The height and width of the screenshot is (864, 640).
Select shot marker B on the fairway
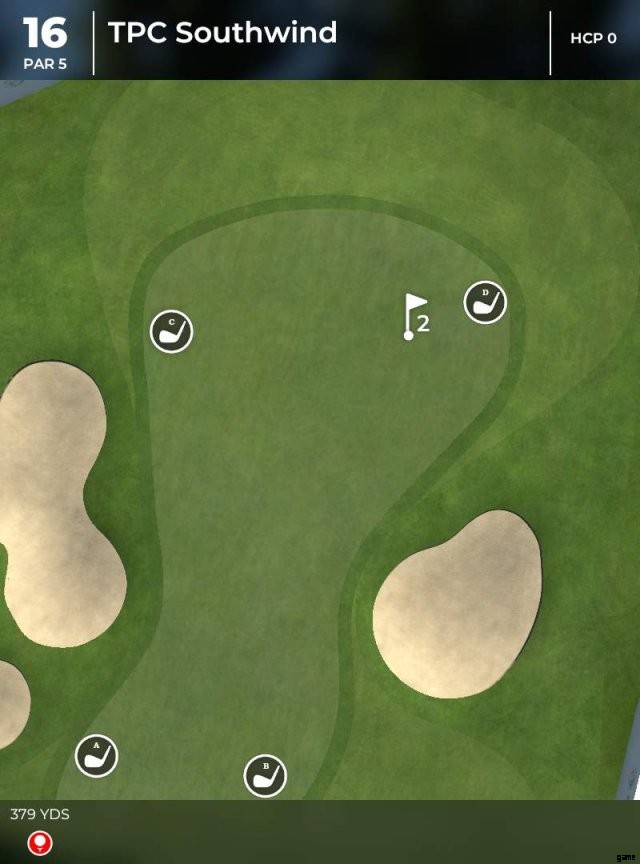pos(265,776)
